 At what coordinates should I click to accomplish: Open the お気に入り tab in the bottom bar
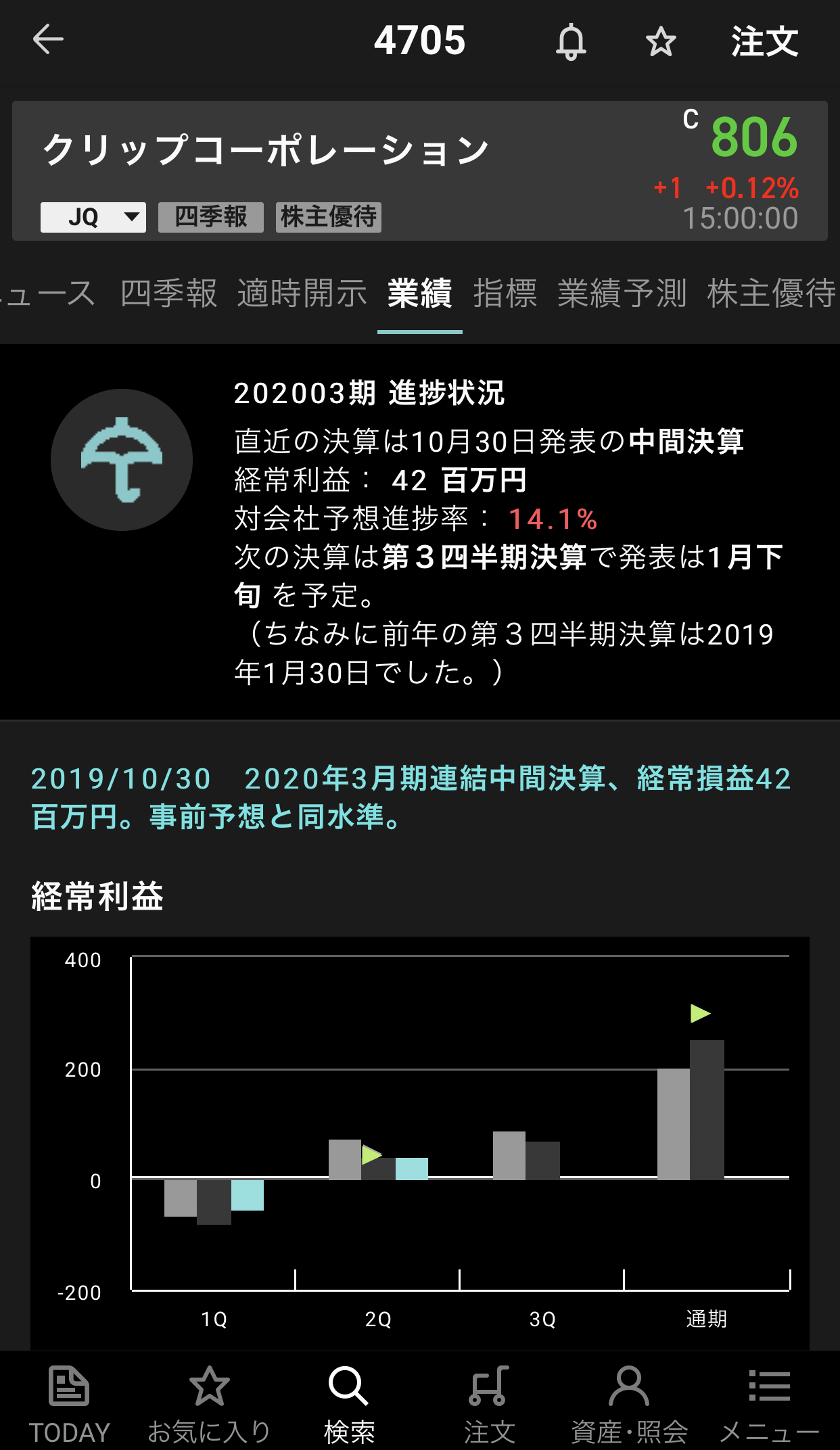pyautogui.click(x=209, y=1403)
